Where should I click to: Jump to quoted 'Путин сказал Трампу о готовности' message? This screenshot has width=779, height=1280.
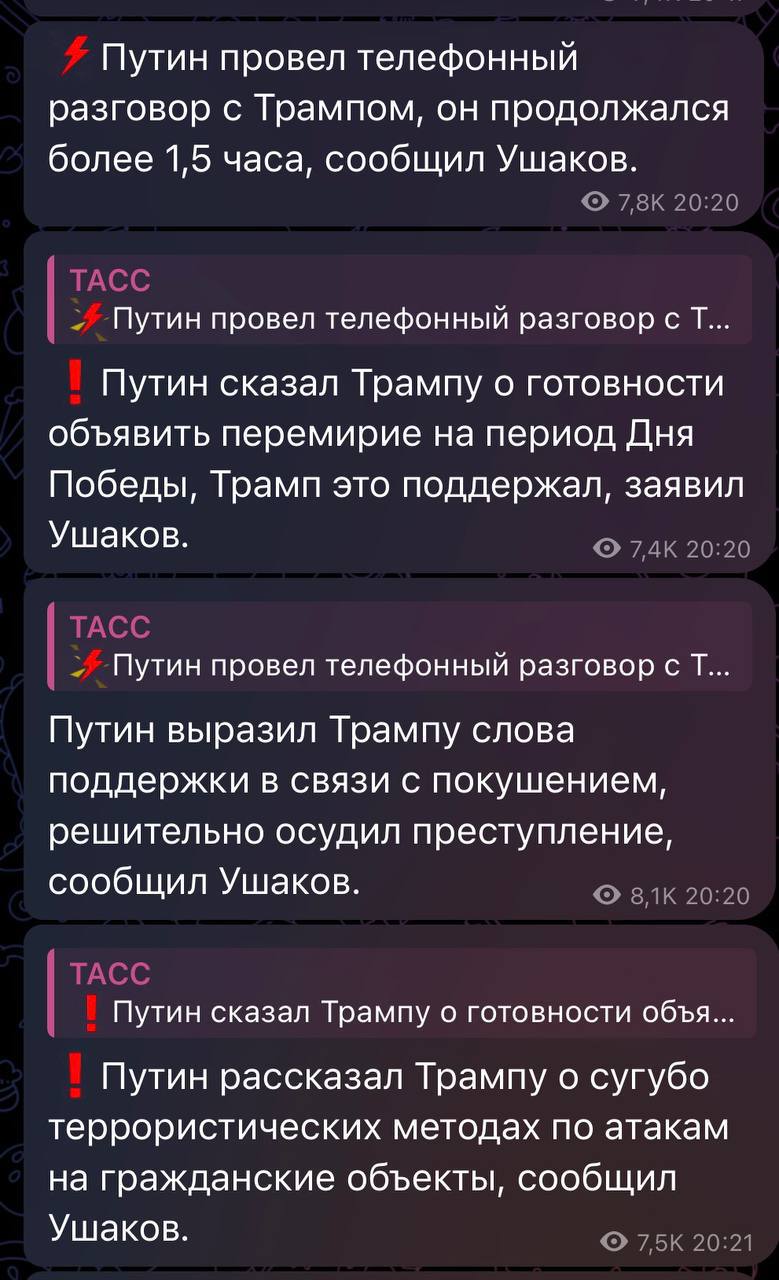click(400, 992)
